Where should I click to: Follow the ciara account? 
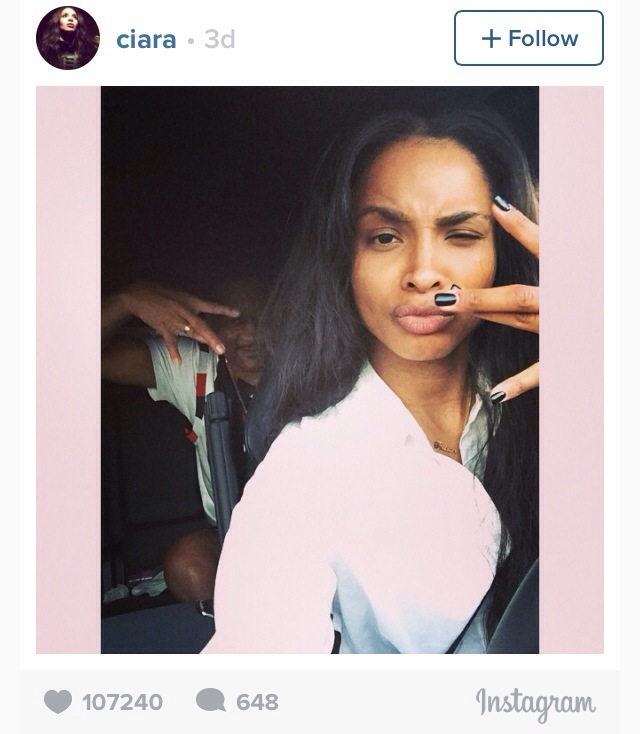point(528,38)
